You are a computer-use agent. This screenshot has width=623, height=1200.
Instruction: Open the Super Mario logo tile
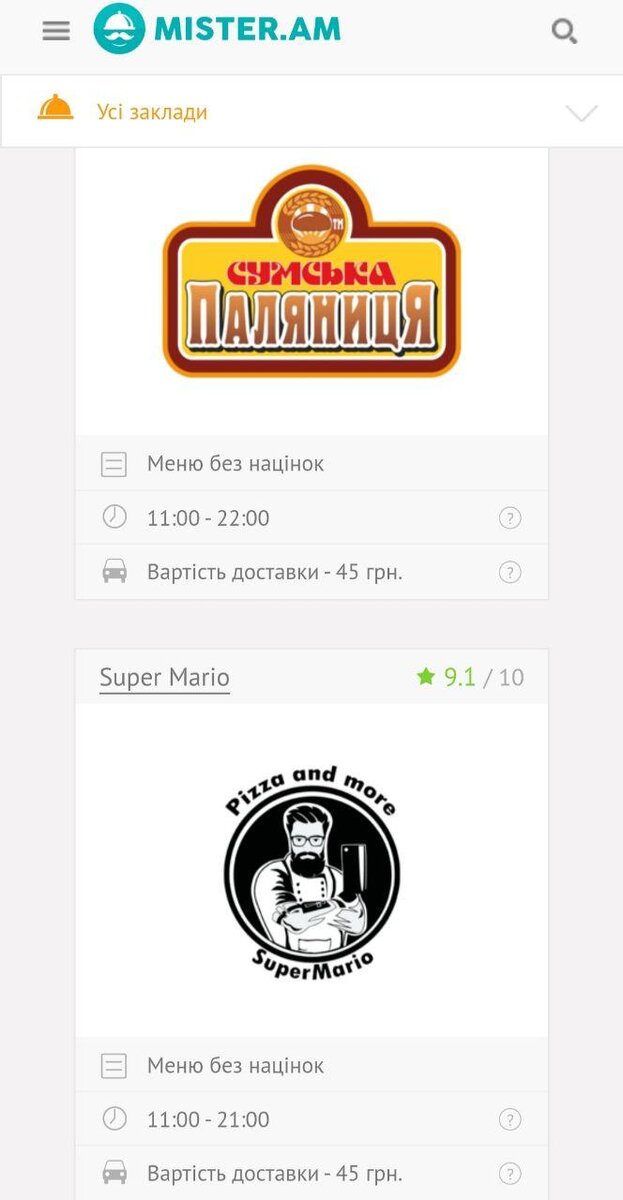(x=312, y=870)
